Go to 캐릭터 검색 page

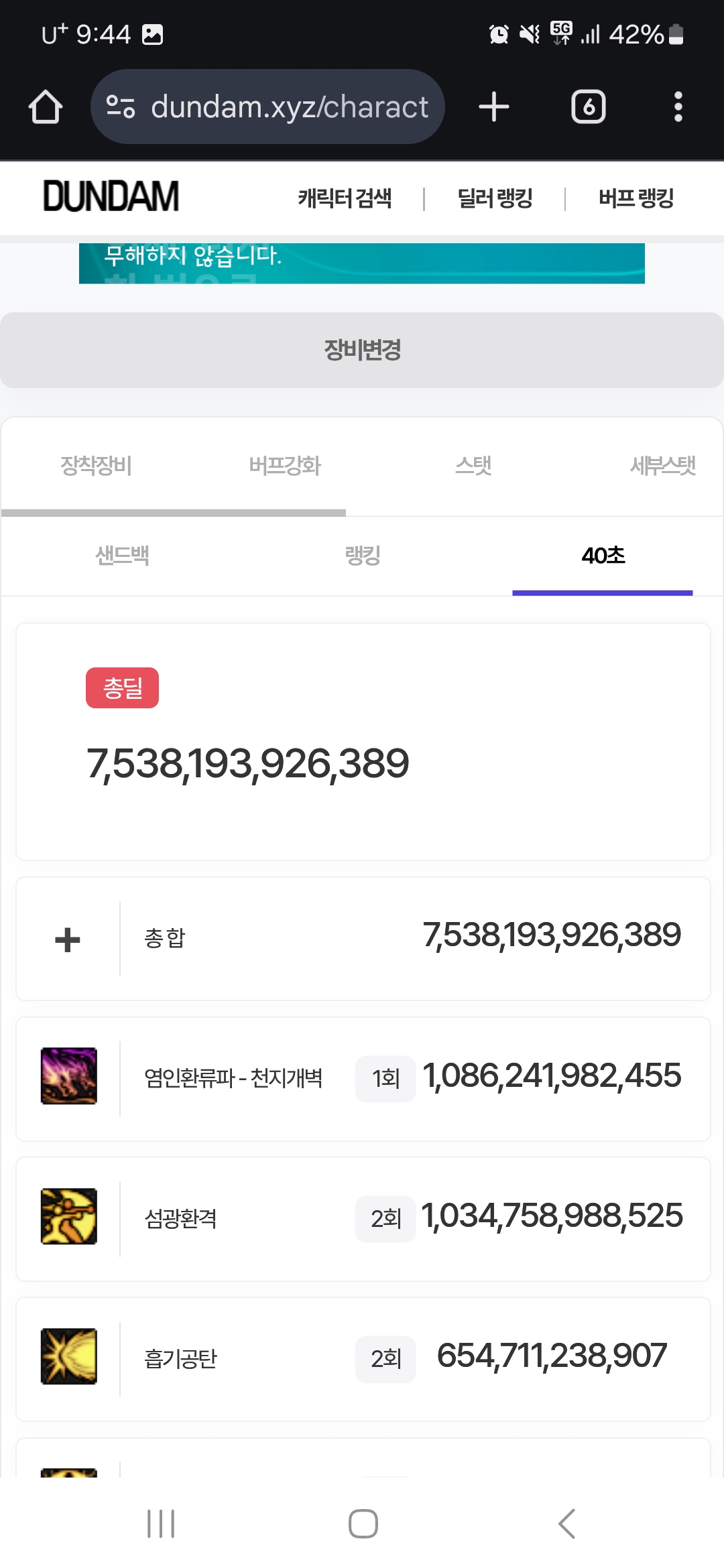tap(345, 198)
